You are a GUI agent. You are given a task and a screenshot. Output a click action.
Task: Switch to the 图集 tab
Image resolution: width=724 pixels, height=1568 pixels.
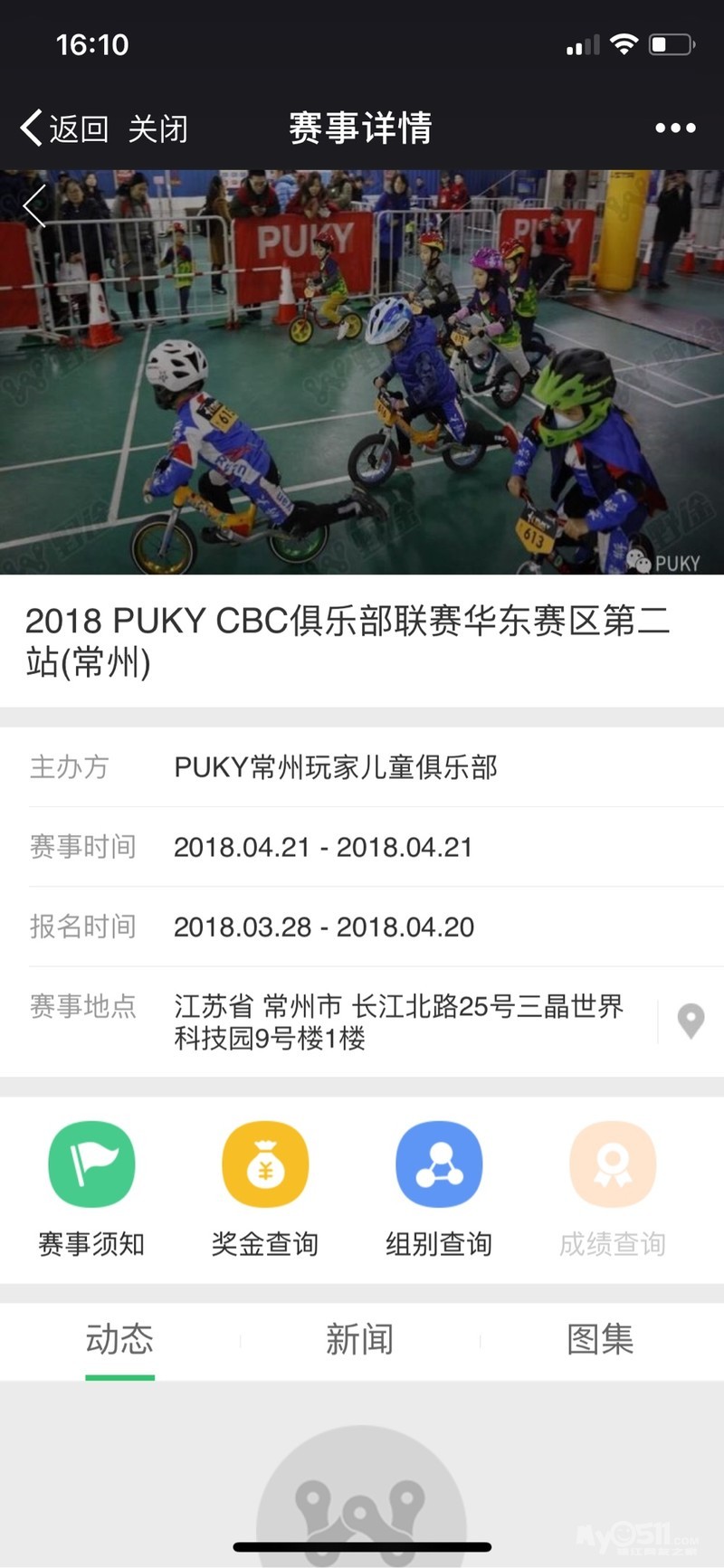point(600,1339)
